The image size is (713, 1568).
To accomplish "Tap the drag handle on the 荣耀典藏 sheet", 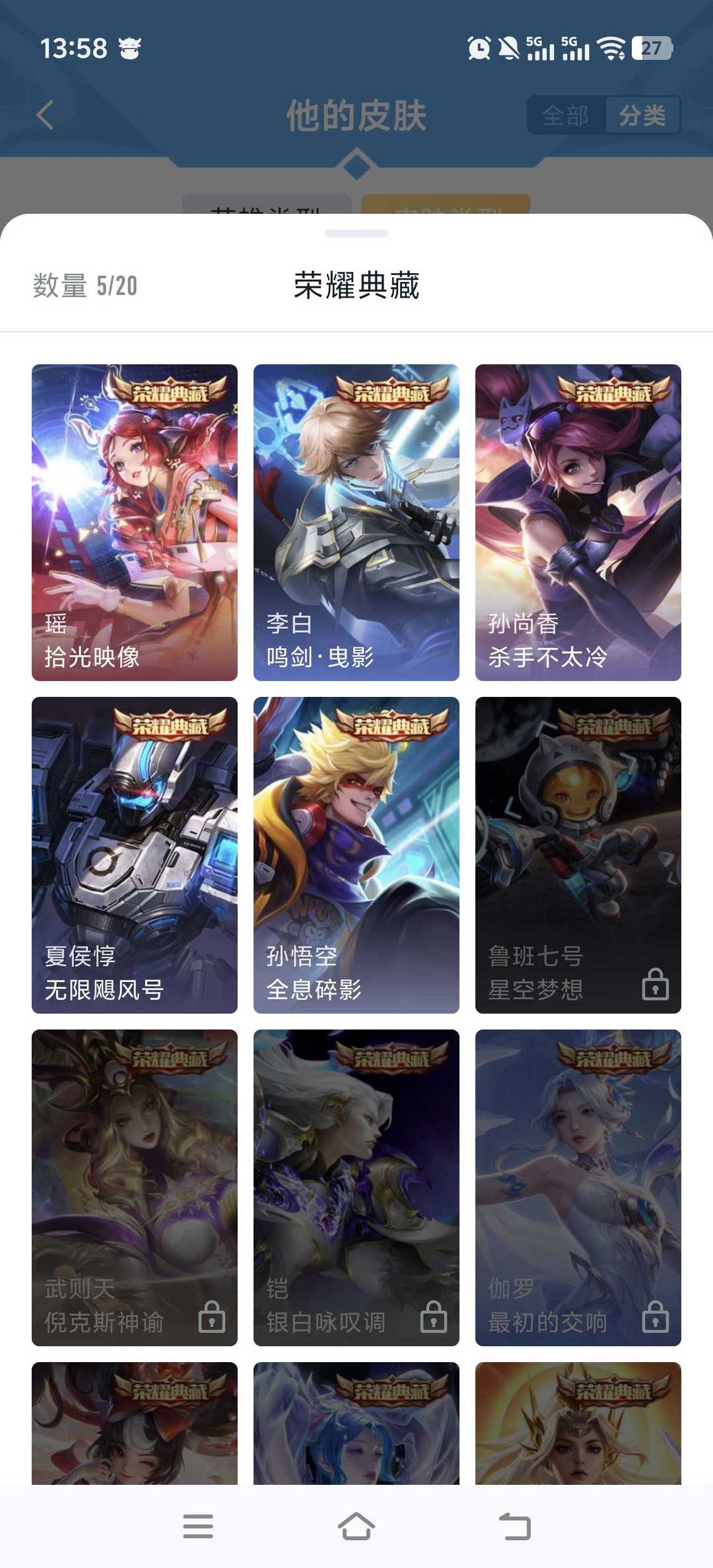I will click(x=356, y=234).
